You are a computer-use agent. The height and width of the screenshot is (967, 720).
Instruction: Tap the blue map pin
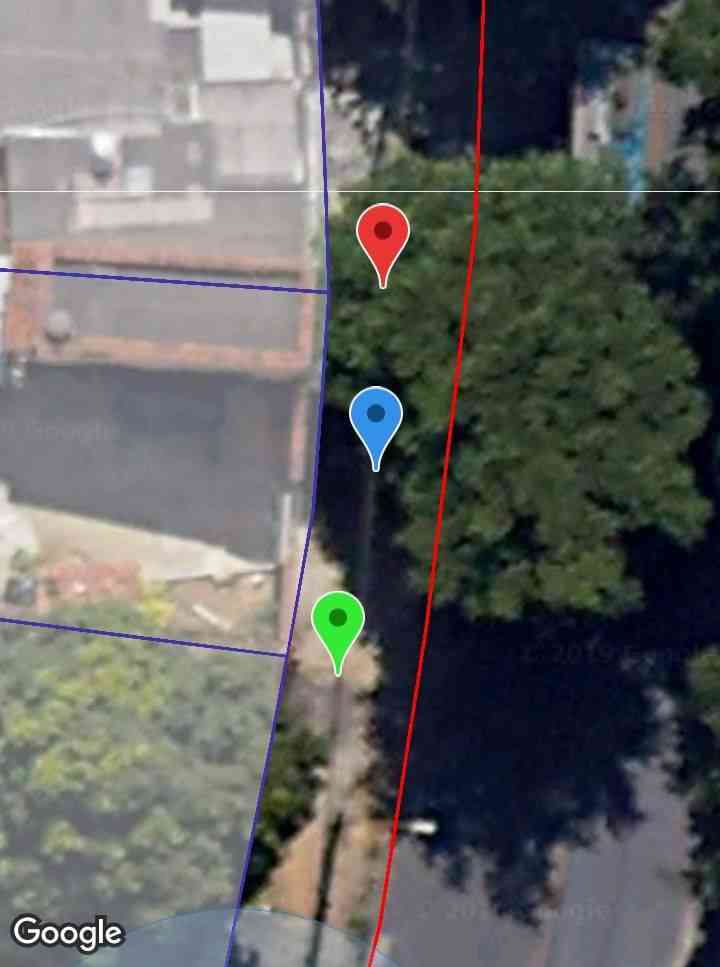coord(376,418)
